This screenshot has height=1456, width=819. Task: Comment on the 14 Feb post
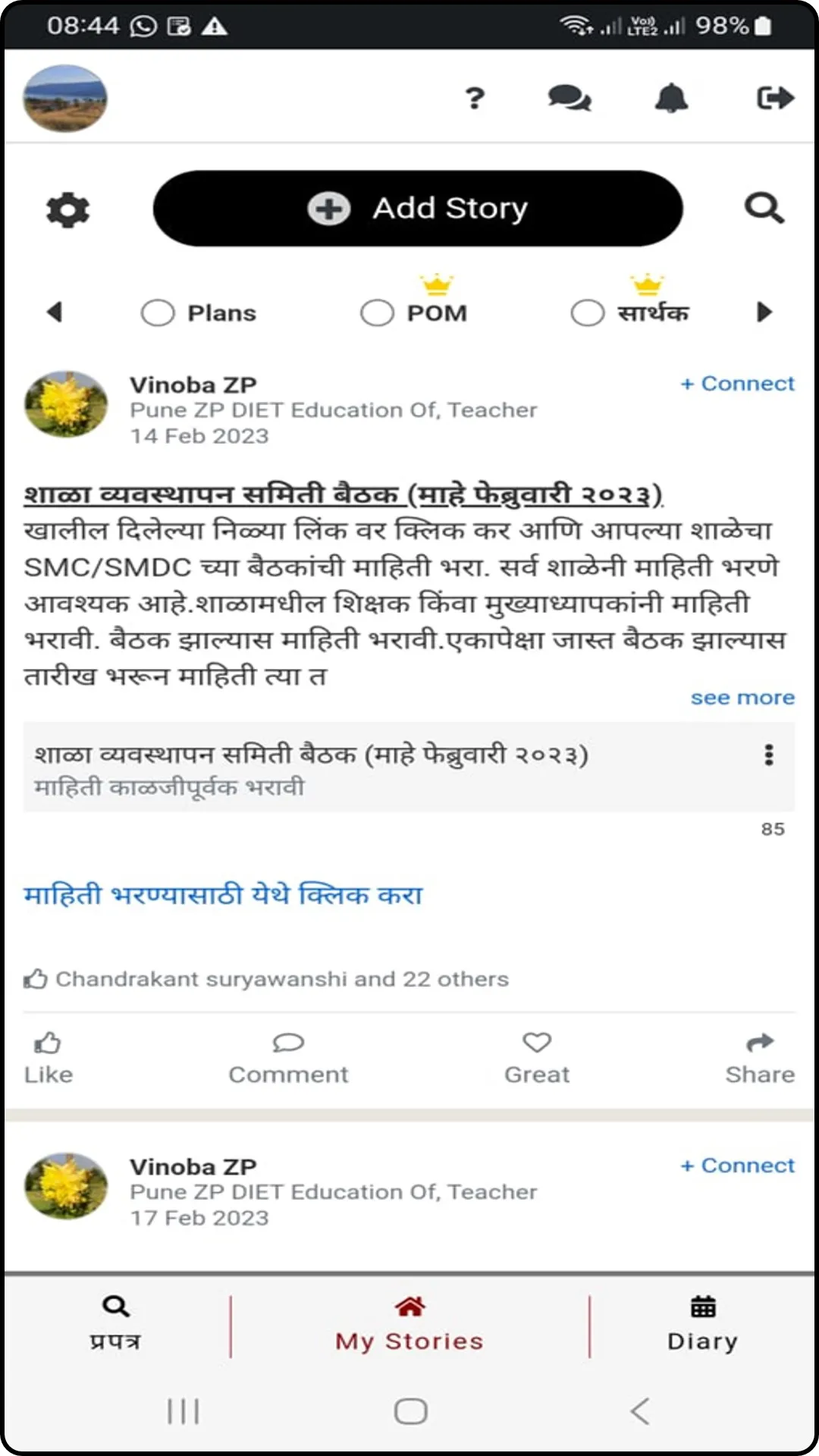tap(288, 1058)
